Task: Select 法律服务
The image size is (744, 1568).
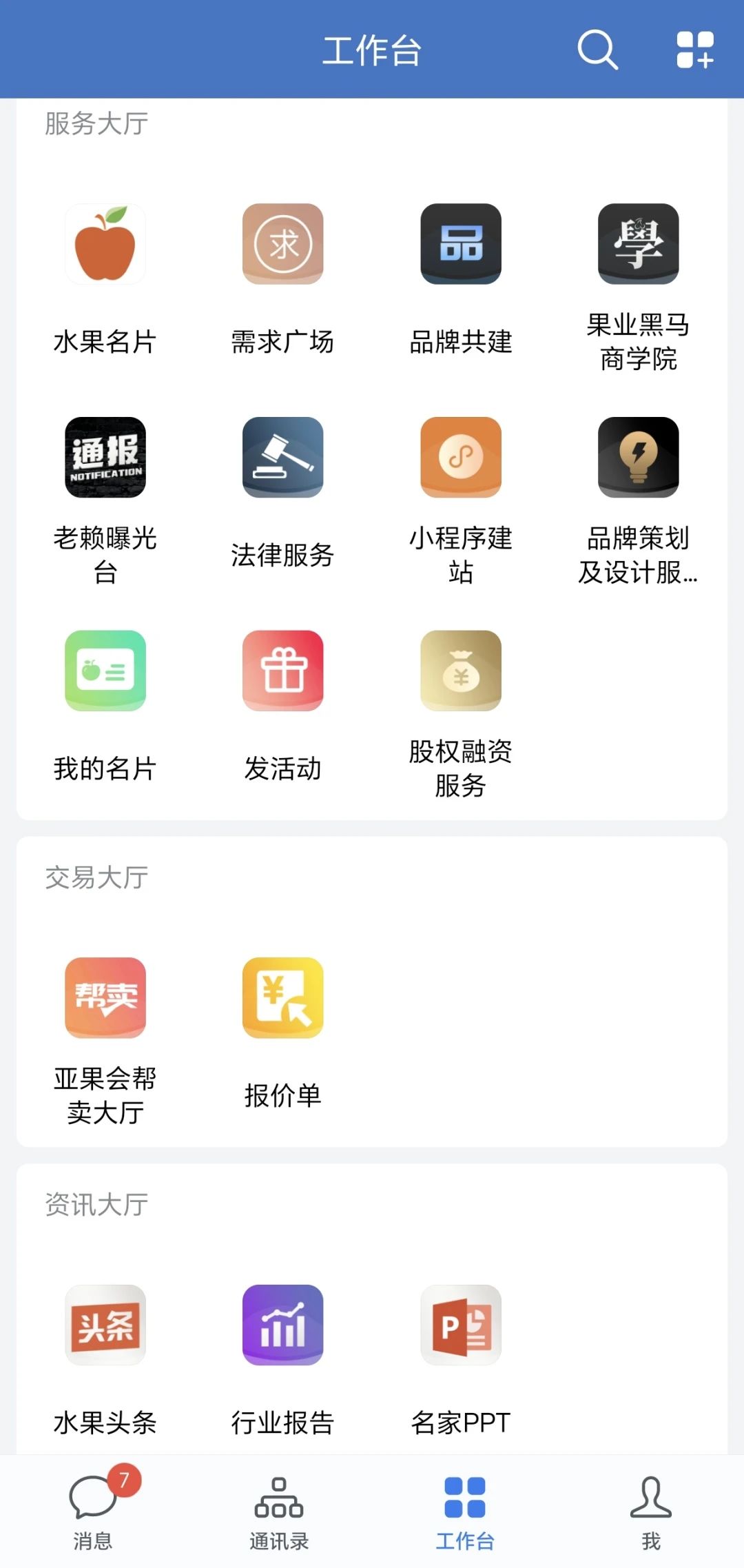Action: (282, 458)
